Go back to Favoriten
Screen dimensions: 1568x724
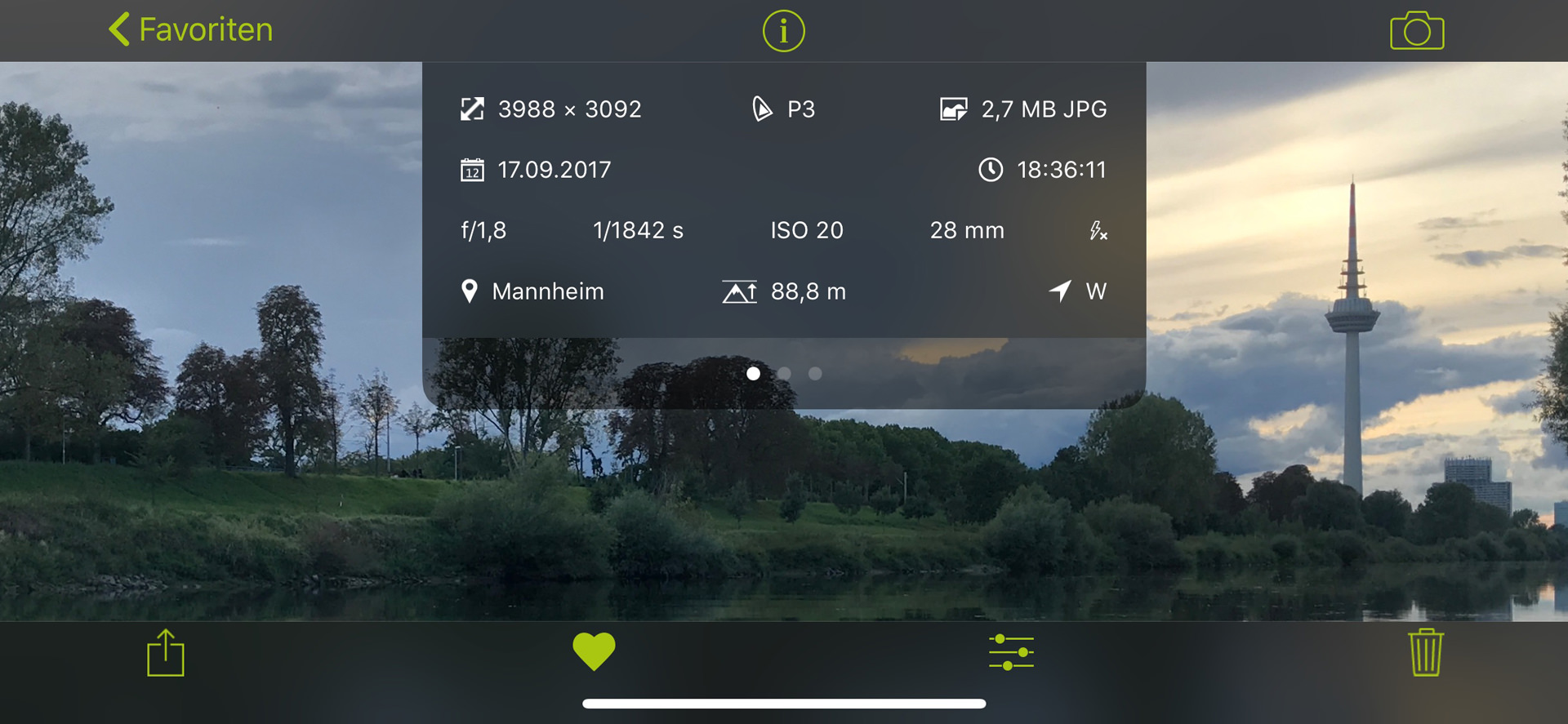191,30
